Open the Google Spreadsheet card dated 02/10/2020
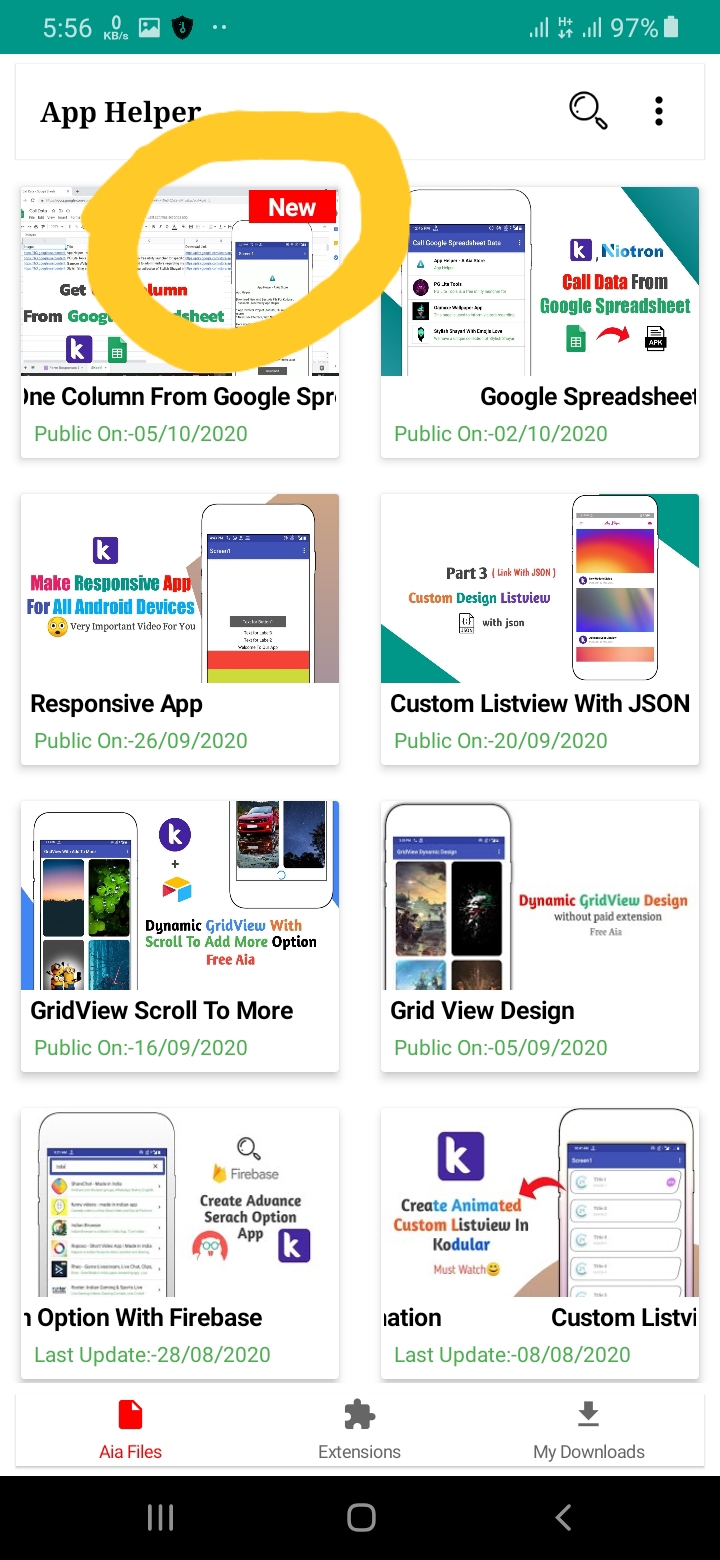 point(540,322)
